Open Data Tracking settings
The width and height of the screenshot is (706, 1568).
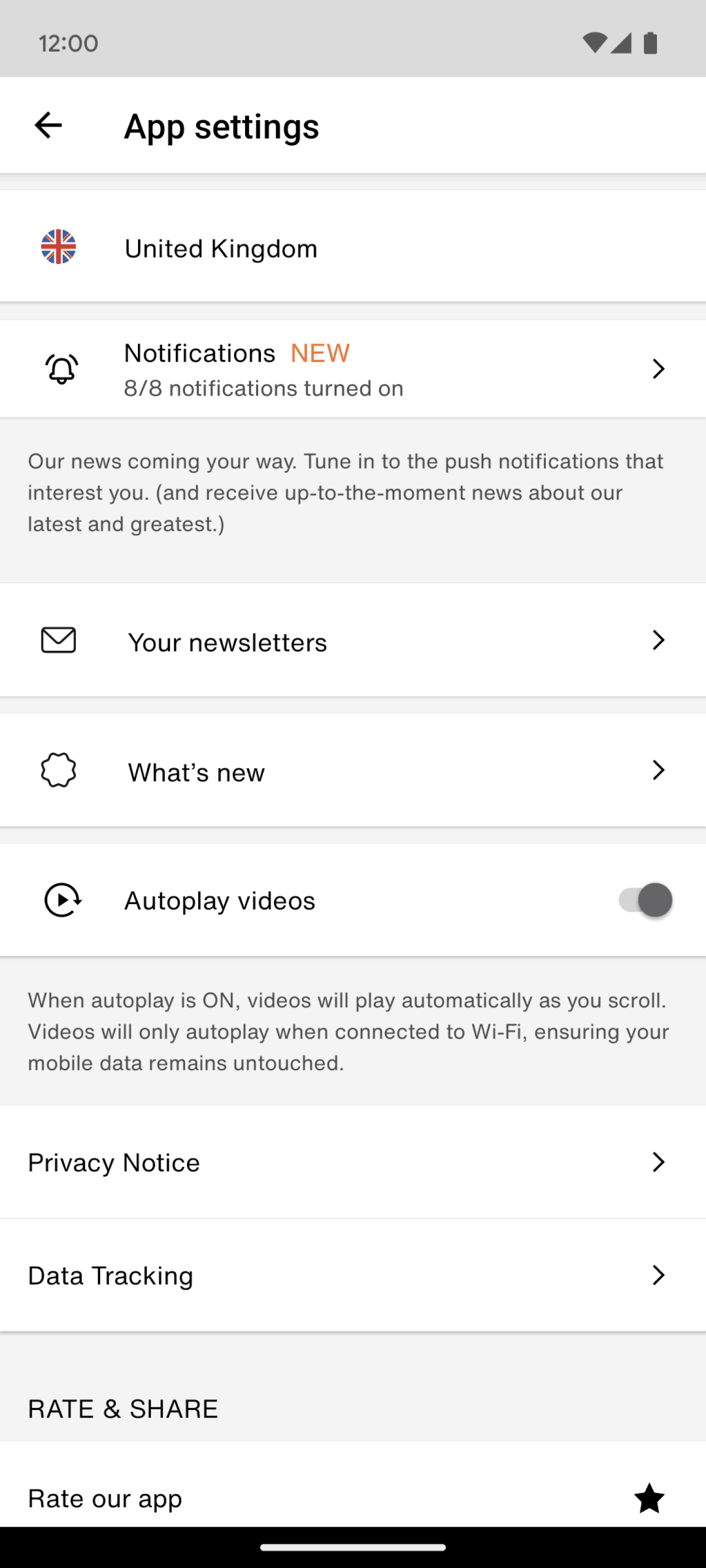tap(353, 1275)
